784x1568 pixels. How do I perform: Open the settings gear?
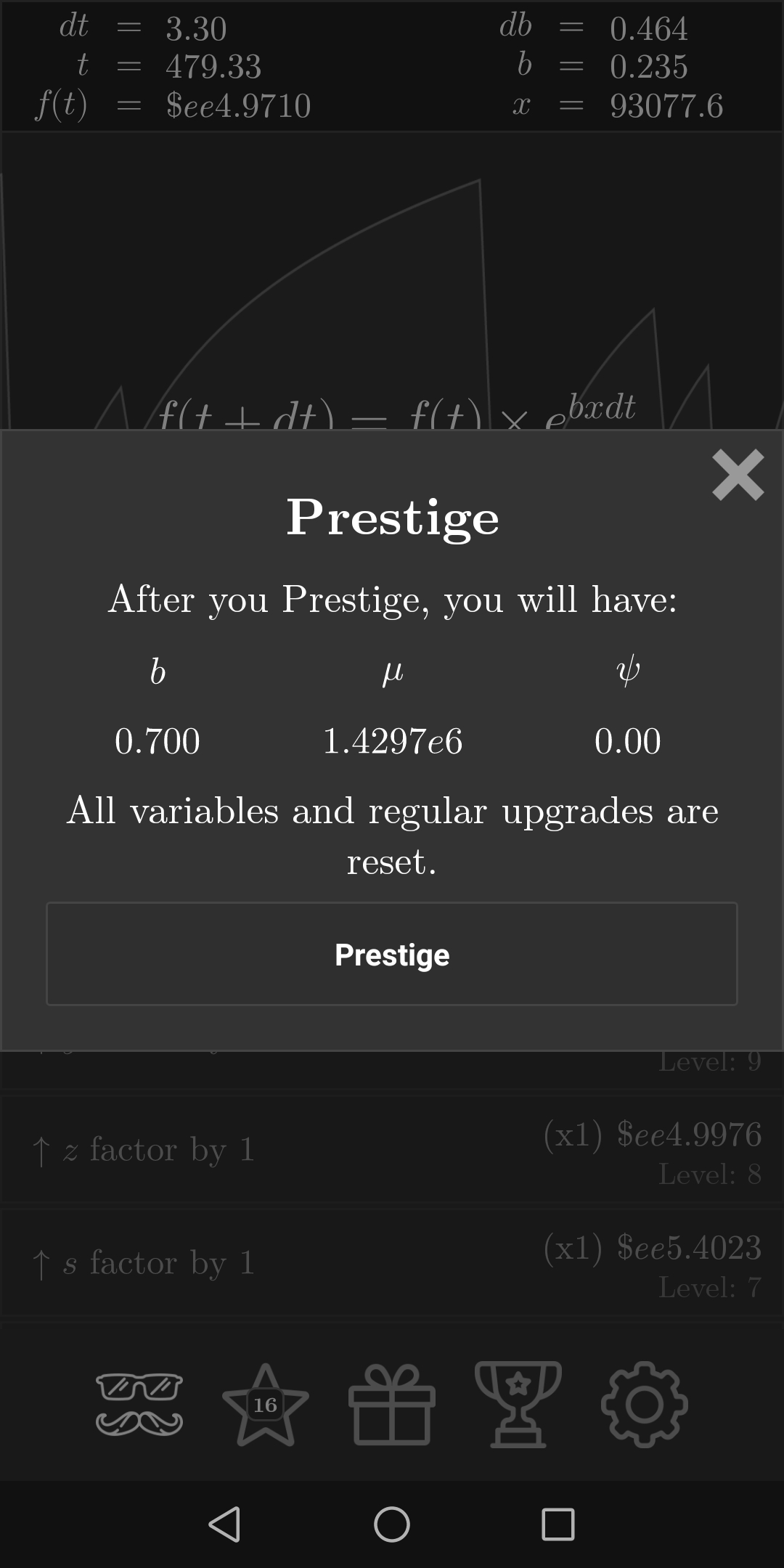pyautogui.click(x=644, y=1405)
